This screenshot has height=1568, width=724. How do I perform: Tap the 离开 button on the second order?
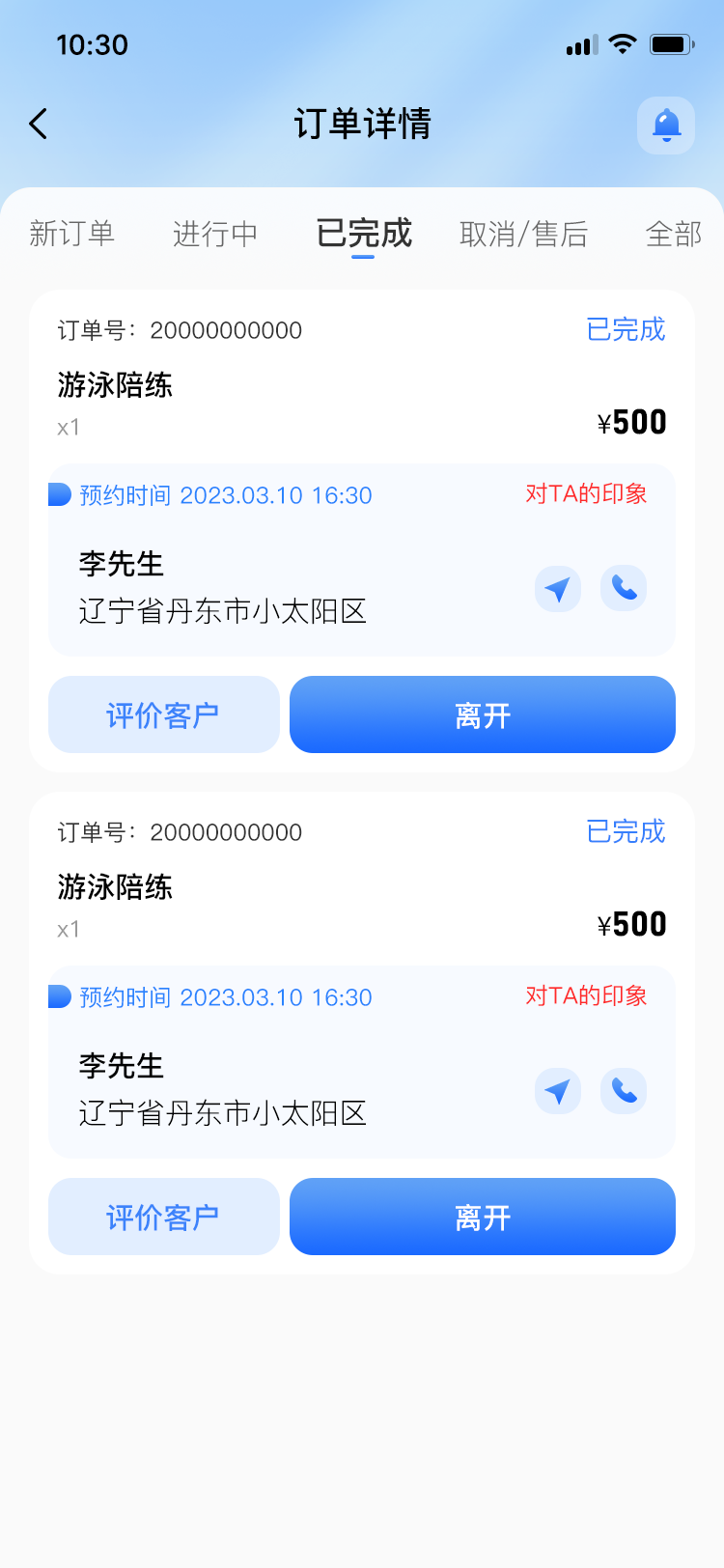point(482,1217)
